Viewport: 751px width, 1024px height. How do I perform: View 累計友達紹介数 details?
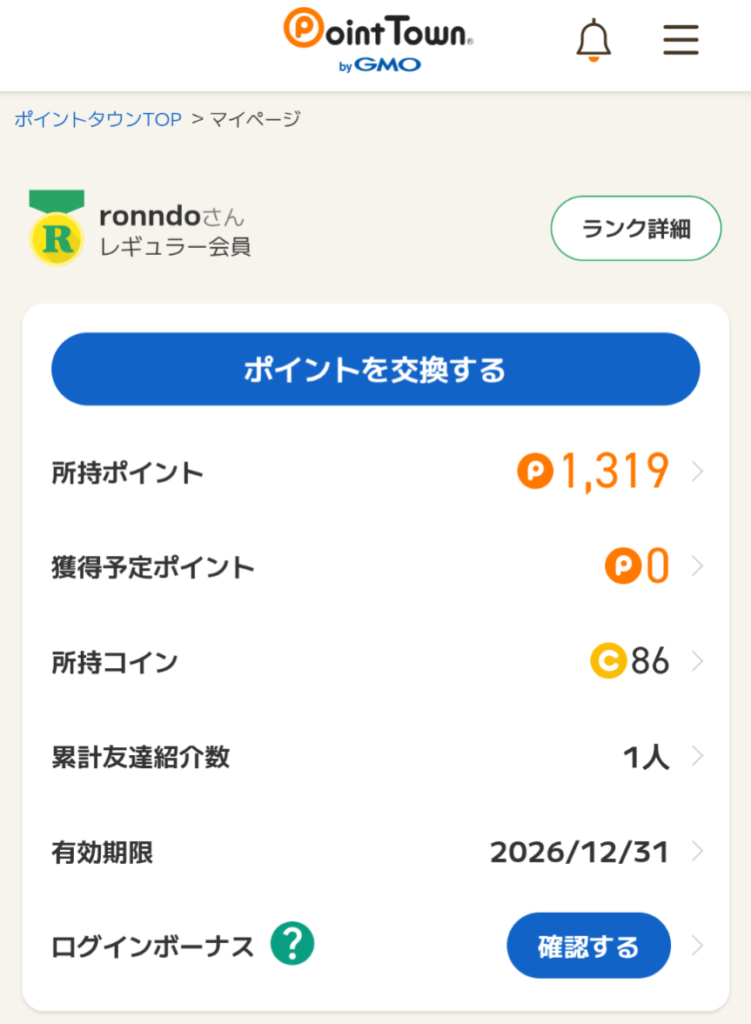click(x=375, y=757)
